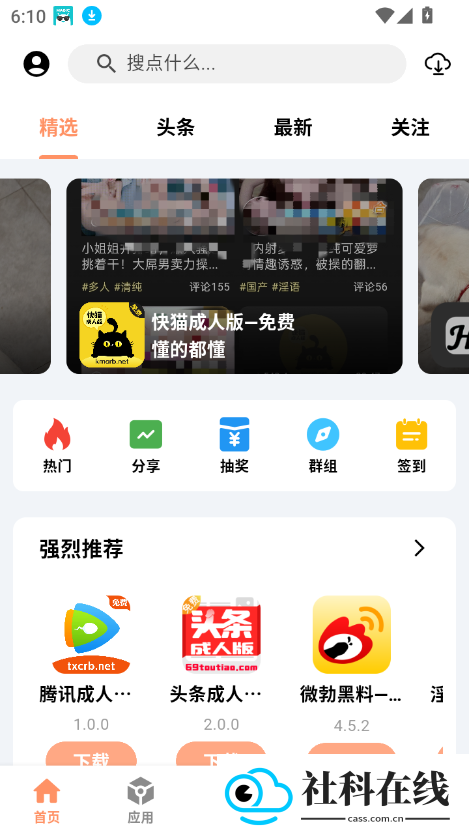The width and height of the screenshot is (469, 834).
Task: Open the 抽奖 shortcut
Action: [x=234, y=446]
